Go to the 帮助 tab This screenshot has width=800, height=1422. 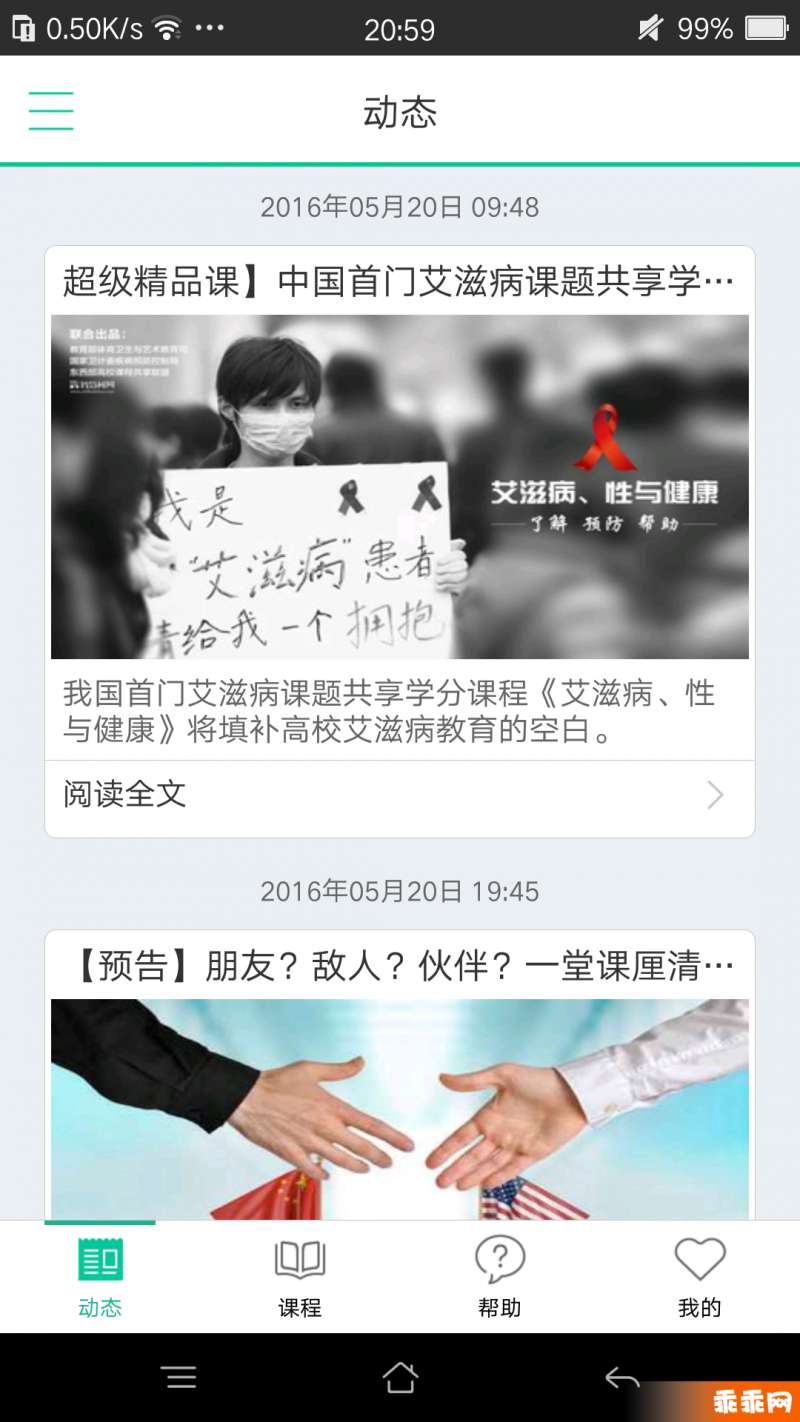[500, 1277]
